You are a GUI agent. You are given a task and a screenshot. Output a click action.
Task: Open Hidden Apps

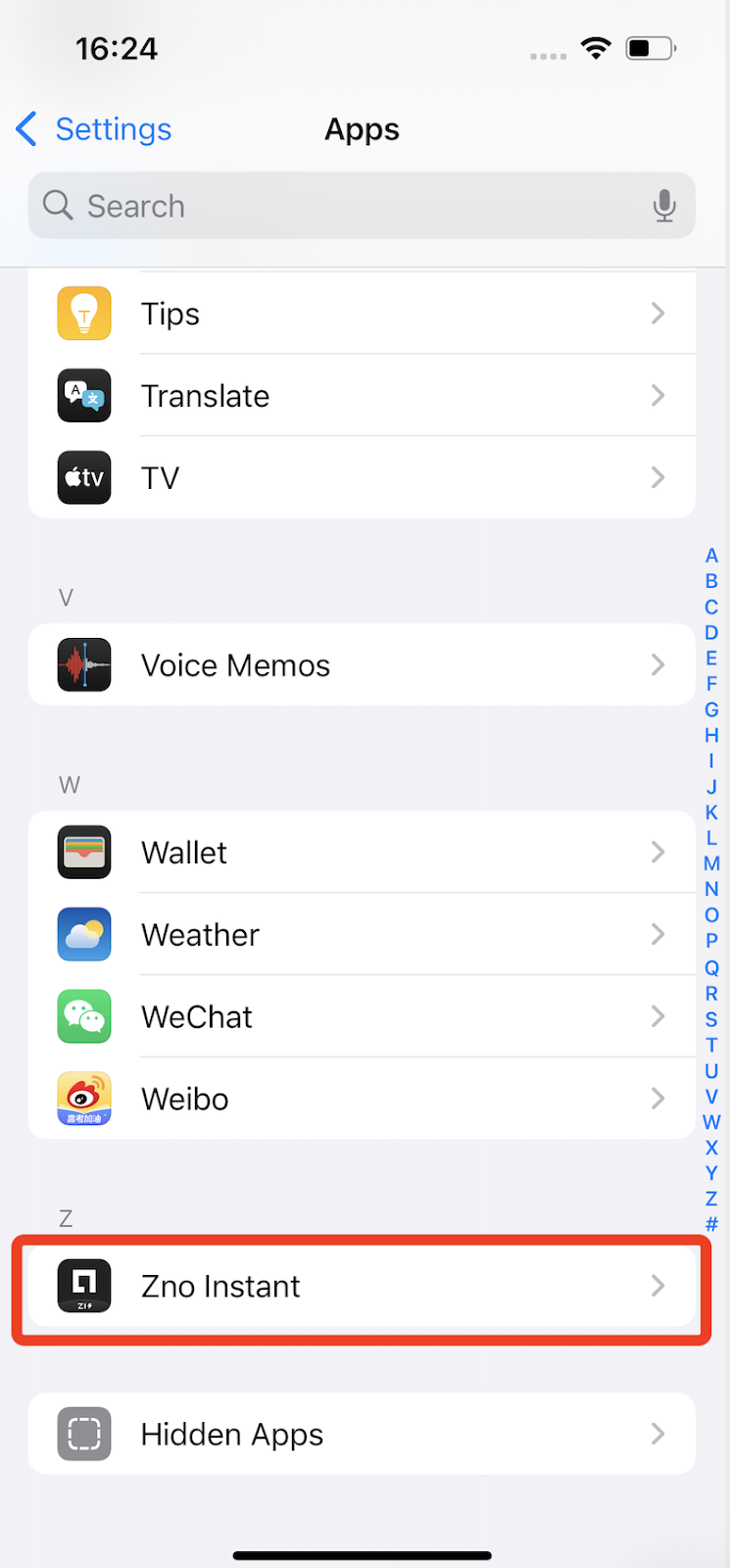[362, 1435]
